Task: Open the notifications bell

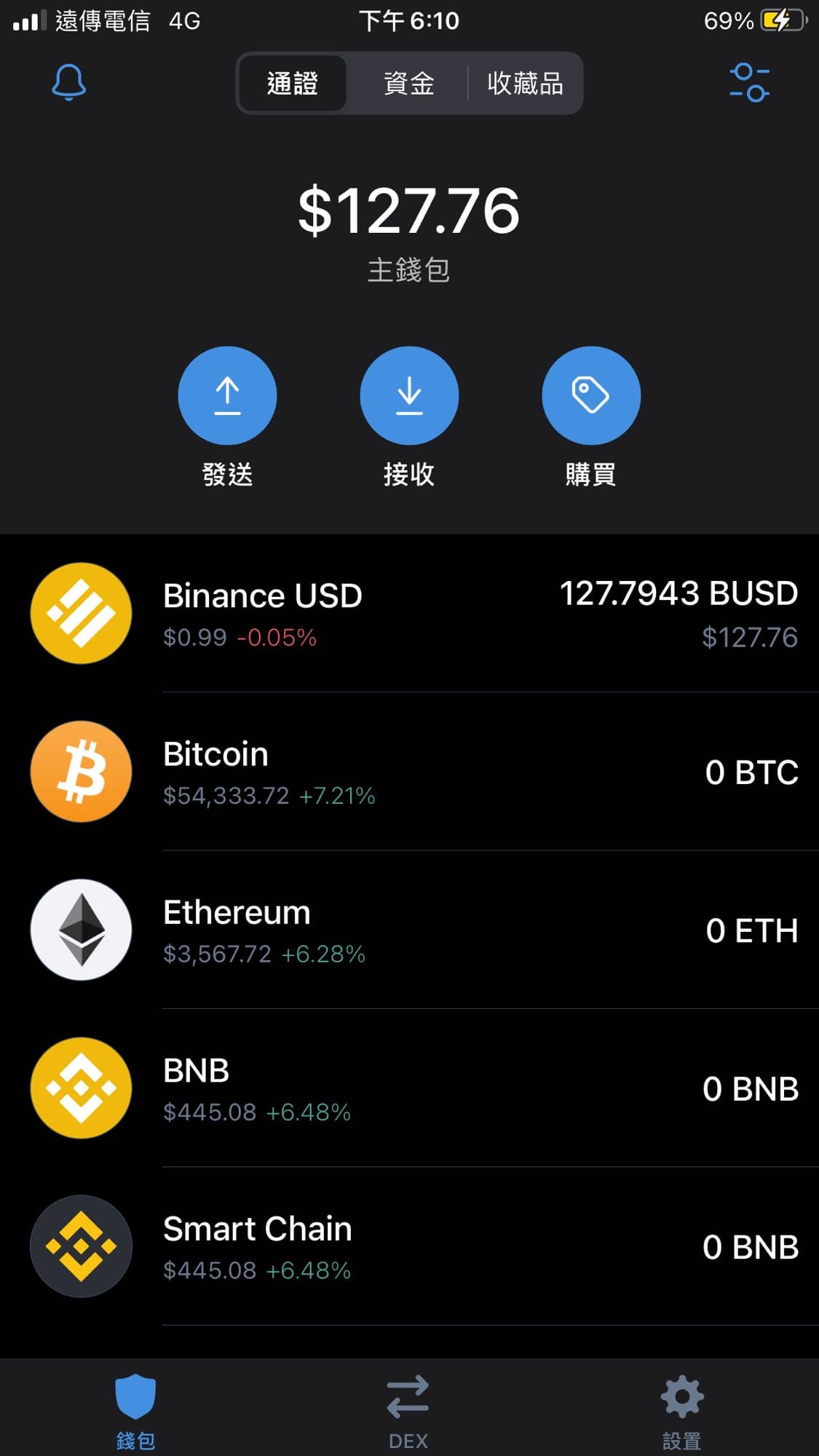Action: pos(68,83)
